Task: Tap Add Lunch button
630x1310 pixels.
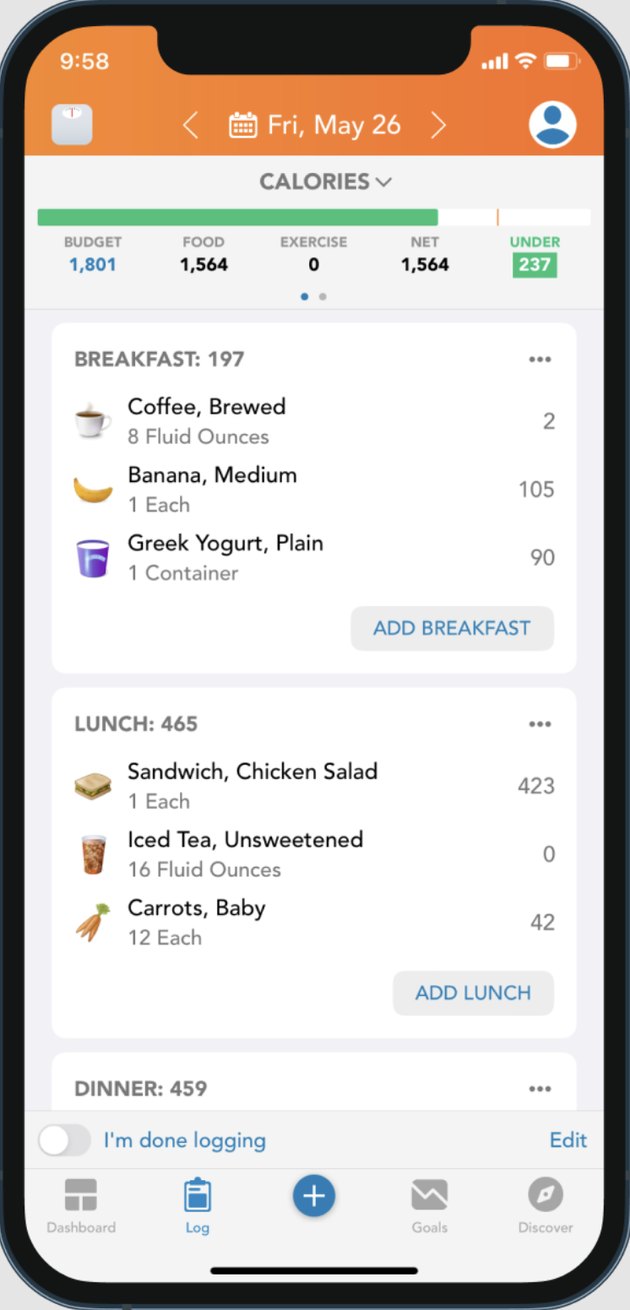Action: [x=473, y=993]
